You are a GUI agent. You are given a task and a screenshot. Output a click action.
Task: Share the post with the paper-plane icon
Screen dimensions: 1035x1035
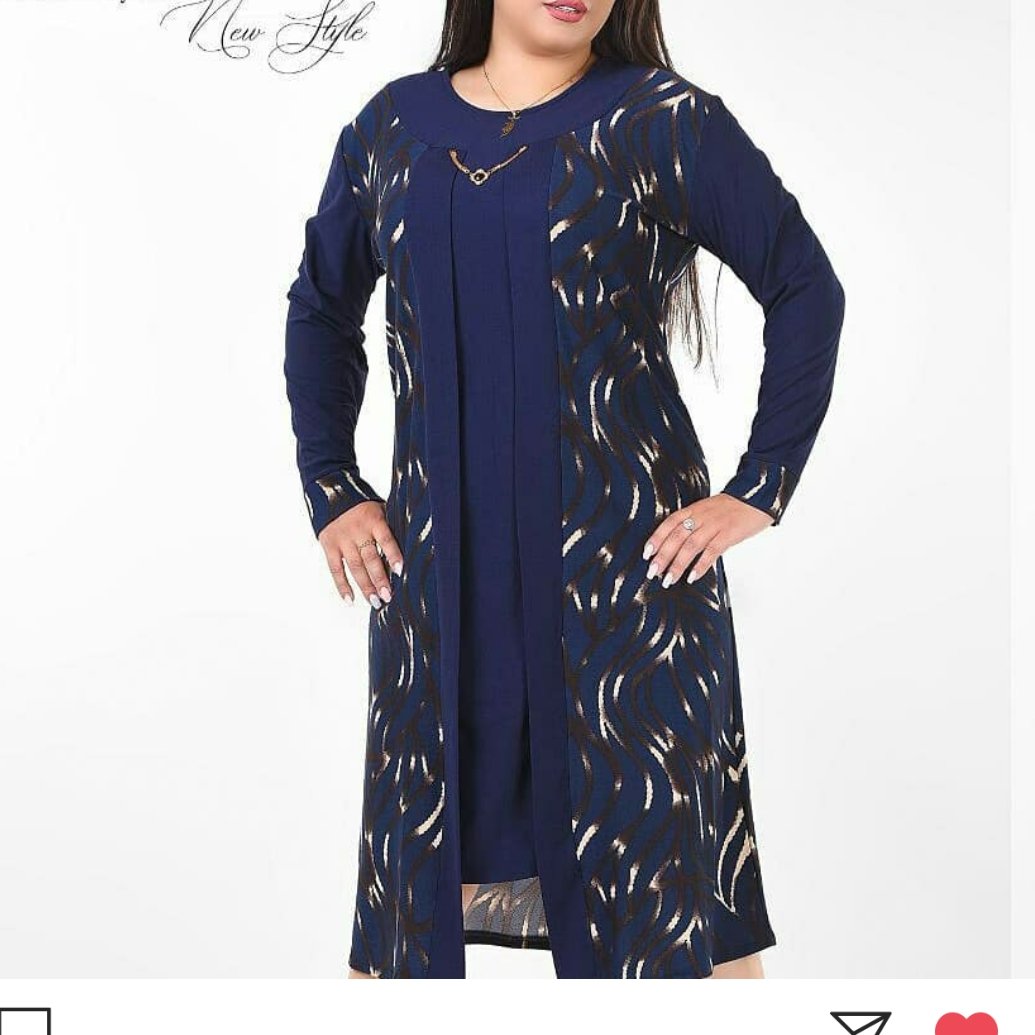pyautogui.click(x=861, y=1023)
